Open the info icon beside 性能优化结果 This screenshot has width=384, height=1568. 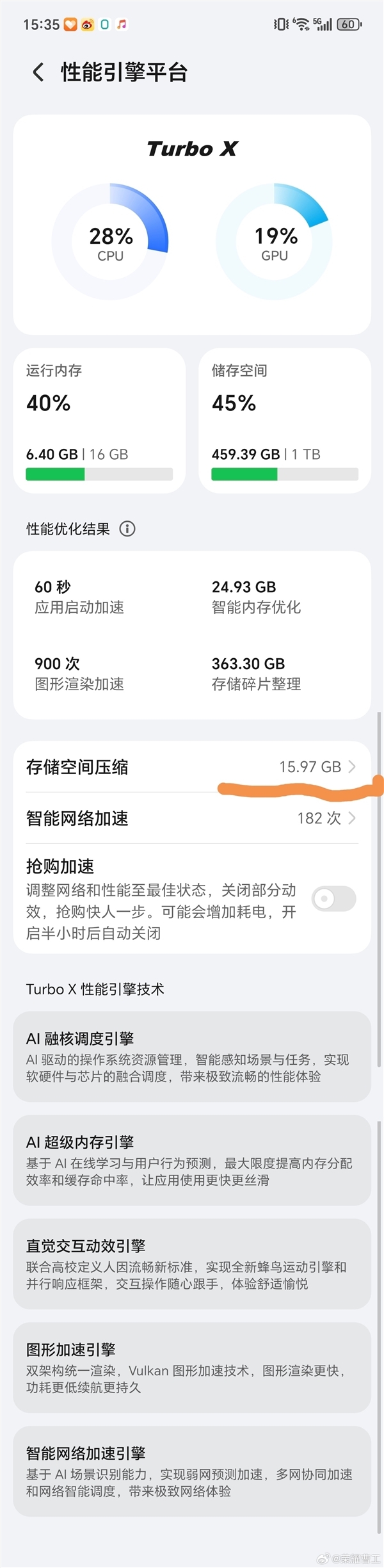[127, 529]
